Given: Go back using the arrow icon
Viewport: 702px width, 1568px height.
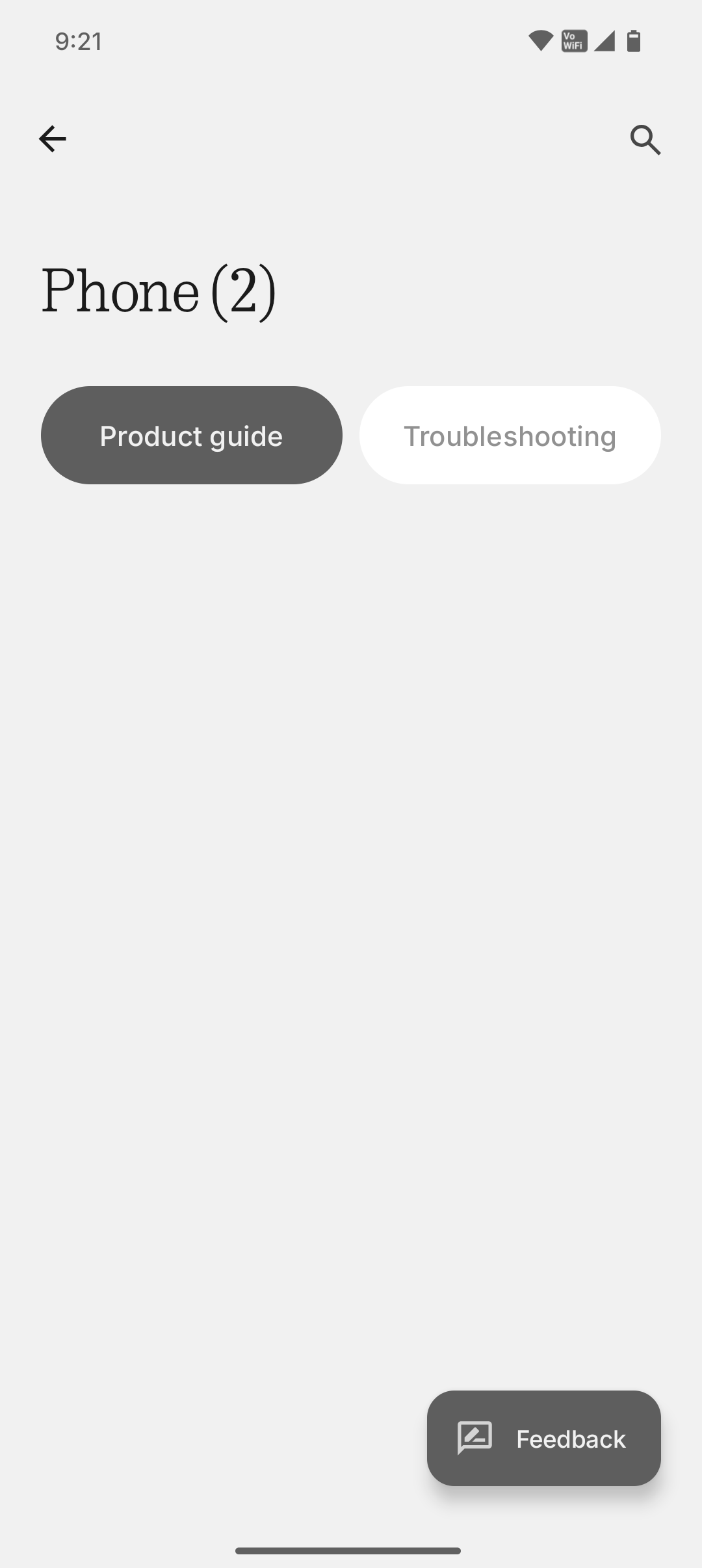Looking at the screenshot, I should click(x=53, y=139).
